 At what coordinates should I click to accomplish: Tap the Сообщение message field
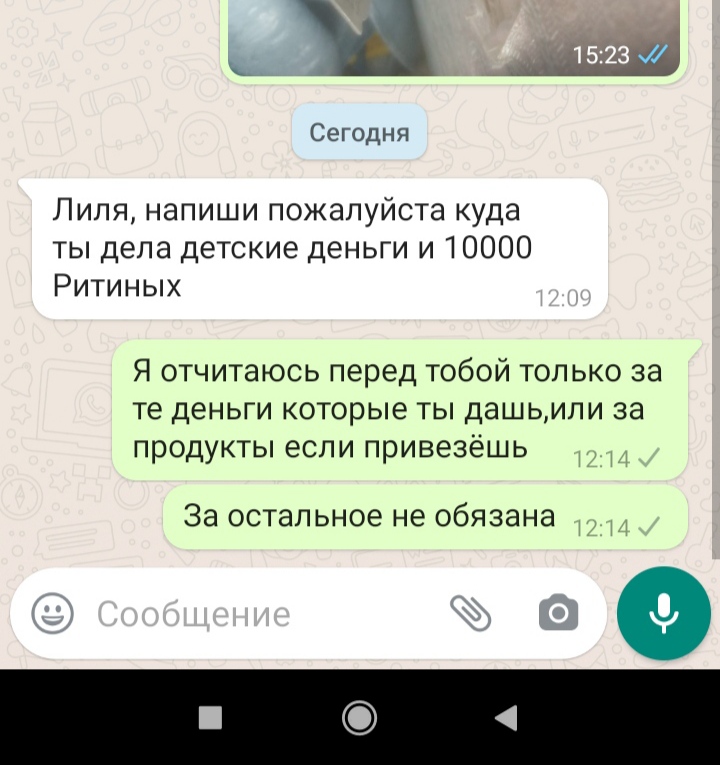[260, 613]
